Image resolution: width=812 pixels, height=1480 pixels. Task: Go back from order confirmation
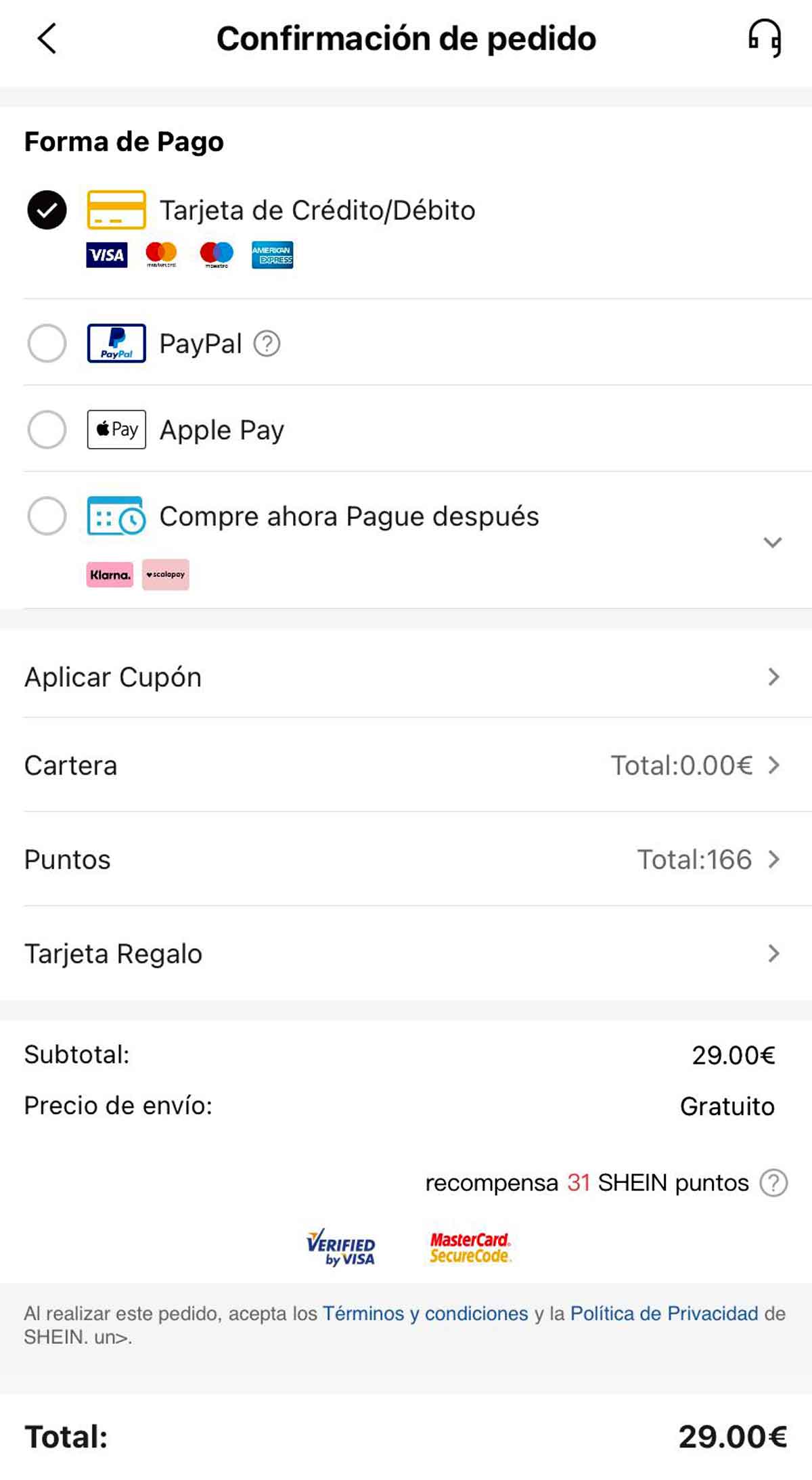tap(47, 39)
